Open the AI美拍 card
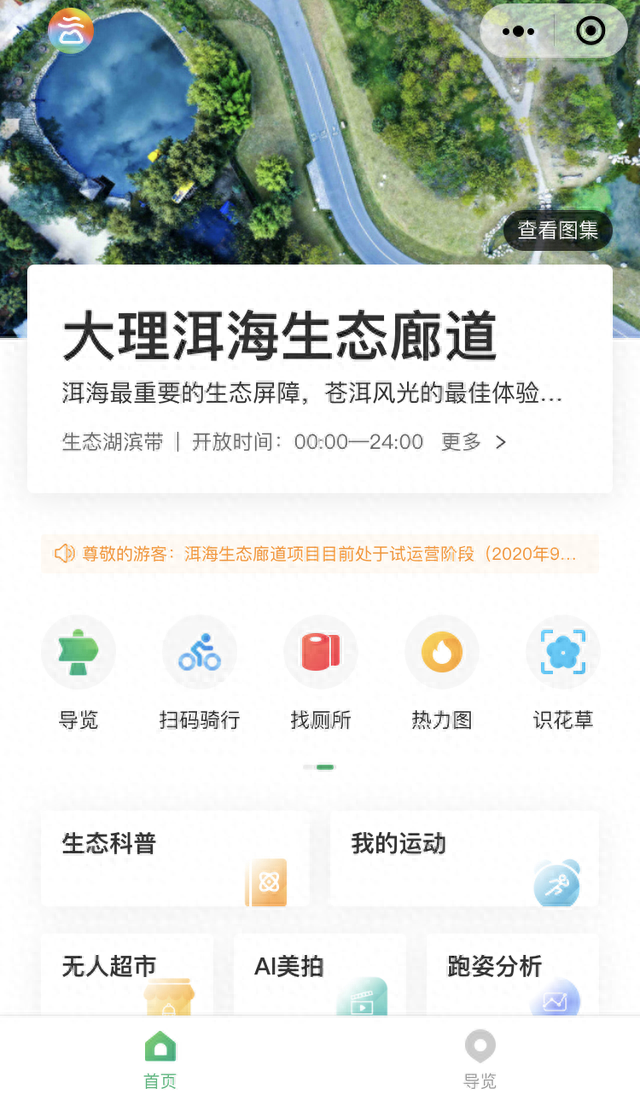 click(319, 975)
